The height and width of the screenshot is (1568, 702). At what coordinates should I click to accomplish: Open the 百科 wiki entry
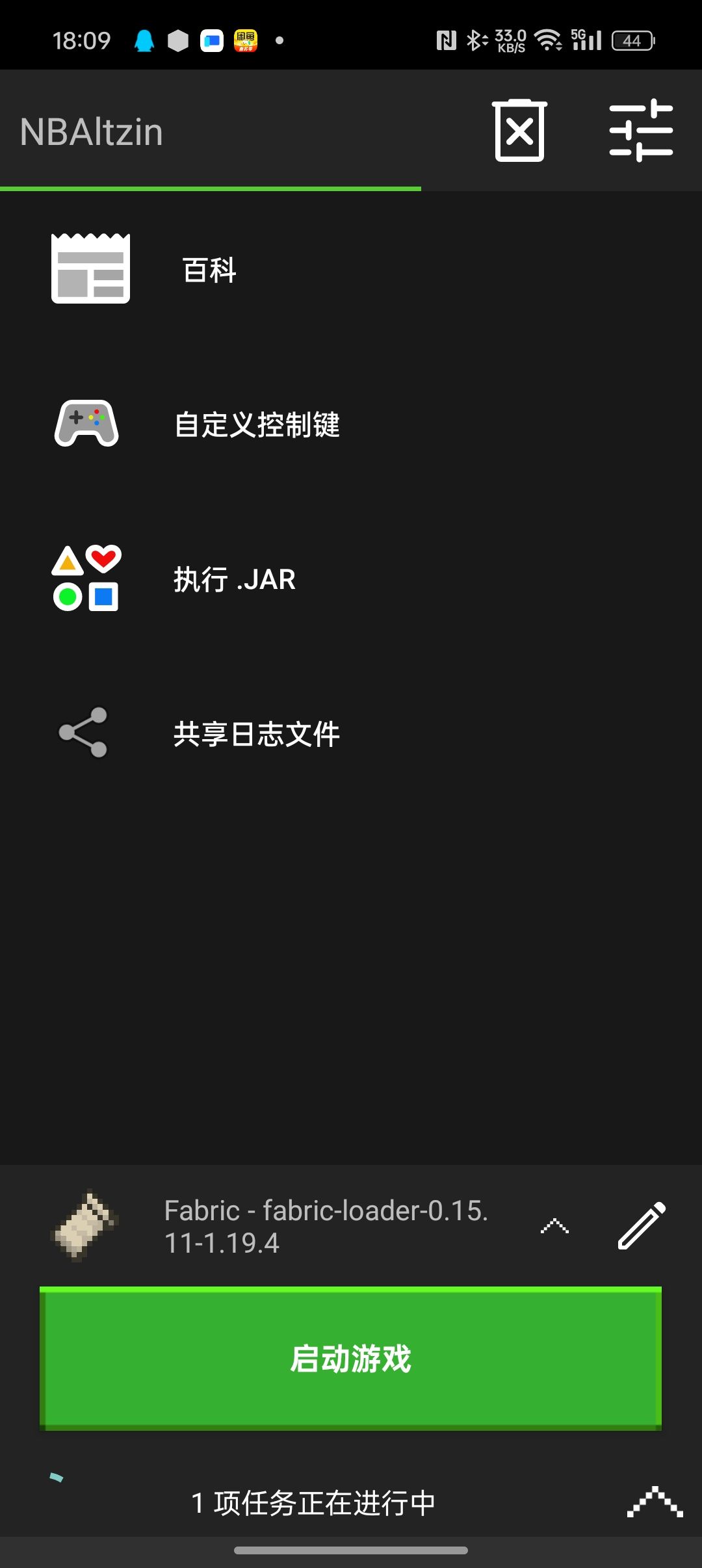(x=209, y=270)
